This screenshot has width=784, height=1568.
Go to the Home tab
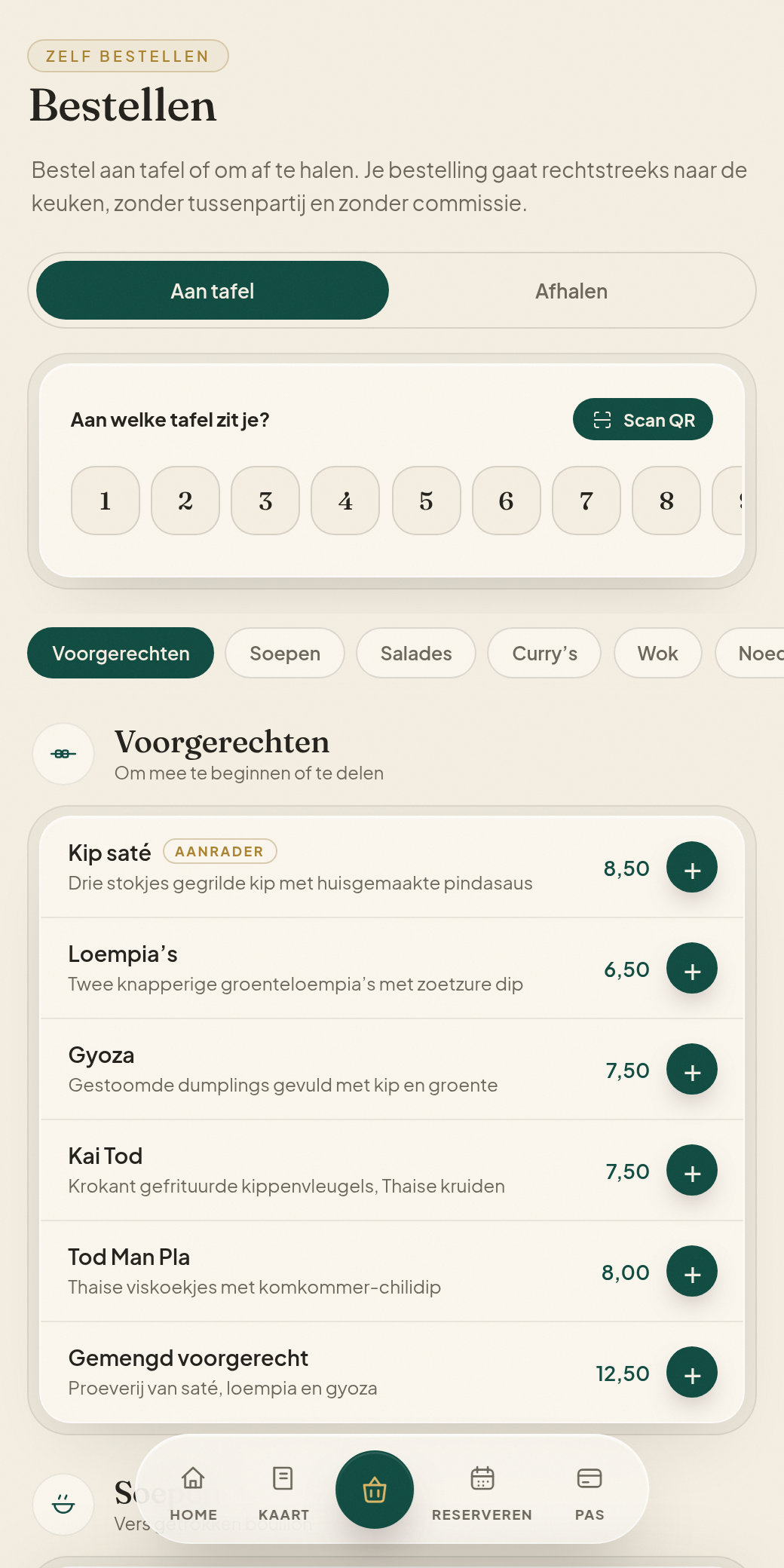194,1493
